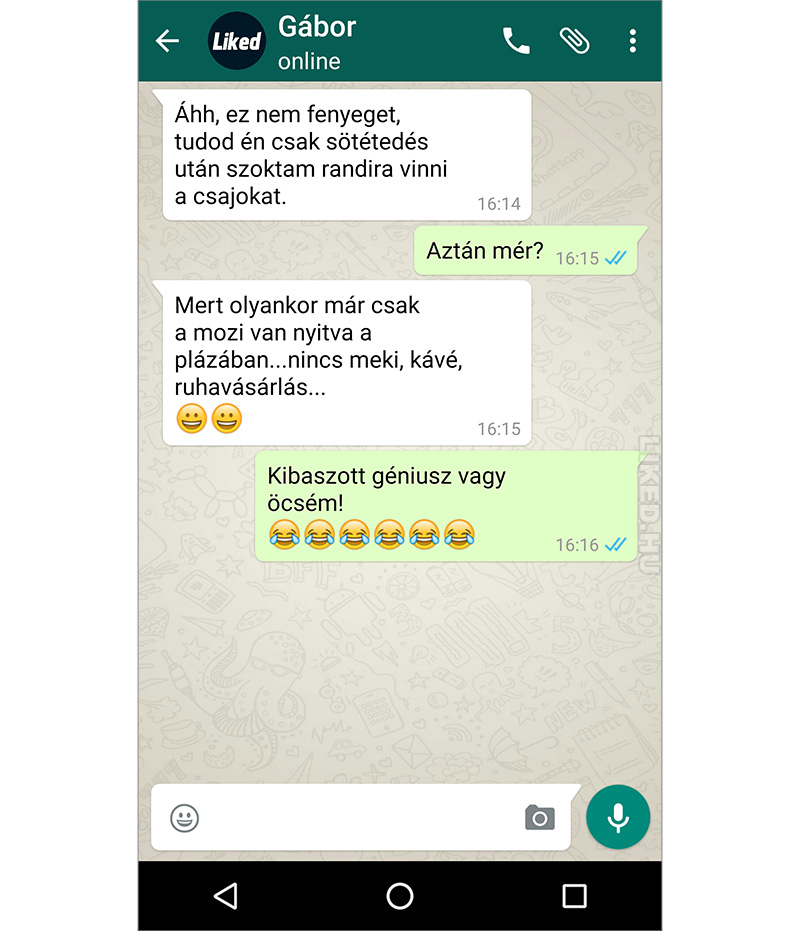Open recent apps via the square button
The image size is (800, 931).
[x=574, y=895]
